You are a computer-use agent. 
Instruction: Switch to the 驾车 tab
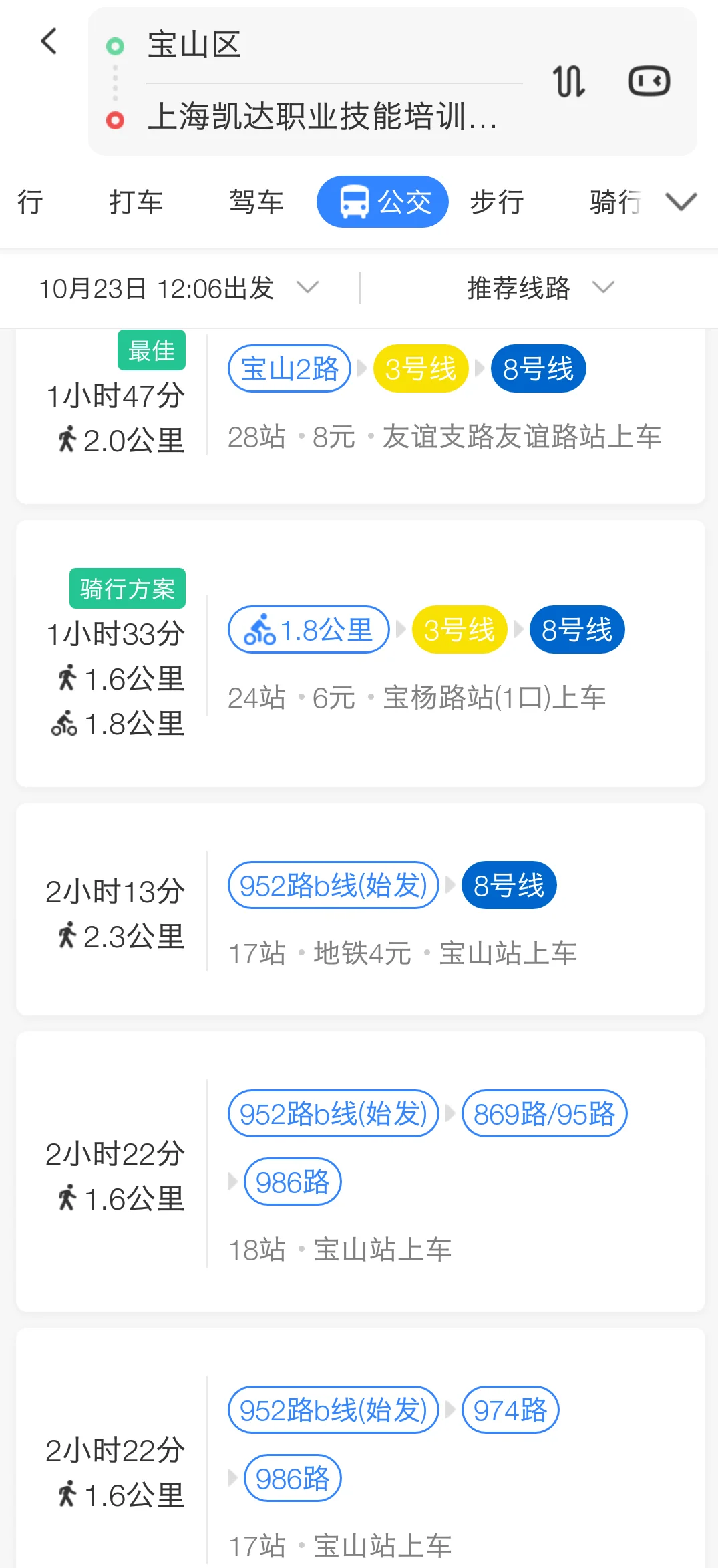[256, 201]
